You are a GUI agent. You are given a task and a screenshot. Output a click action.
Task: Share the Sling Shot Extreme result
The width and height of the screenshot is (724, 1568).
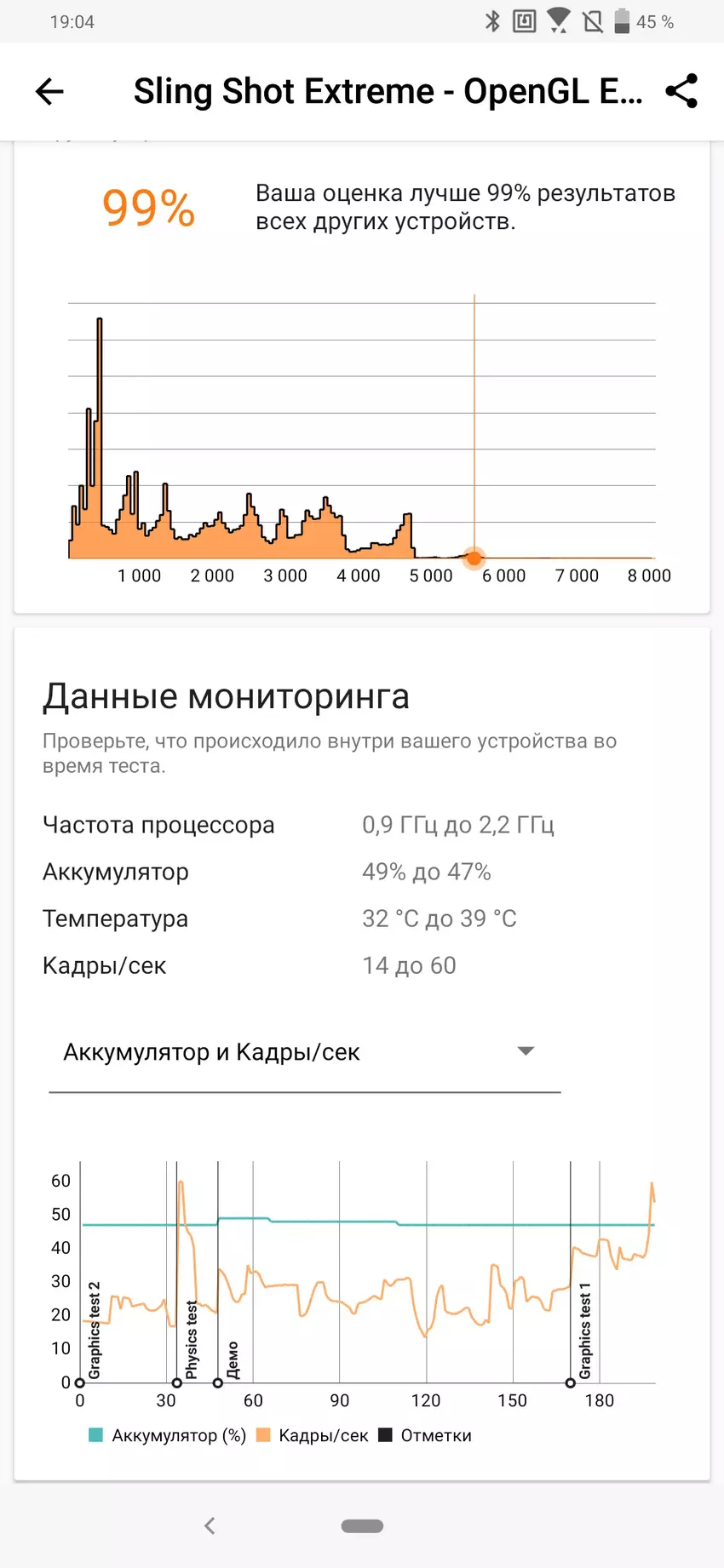point(681,91)
